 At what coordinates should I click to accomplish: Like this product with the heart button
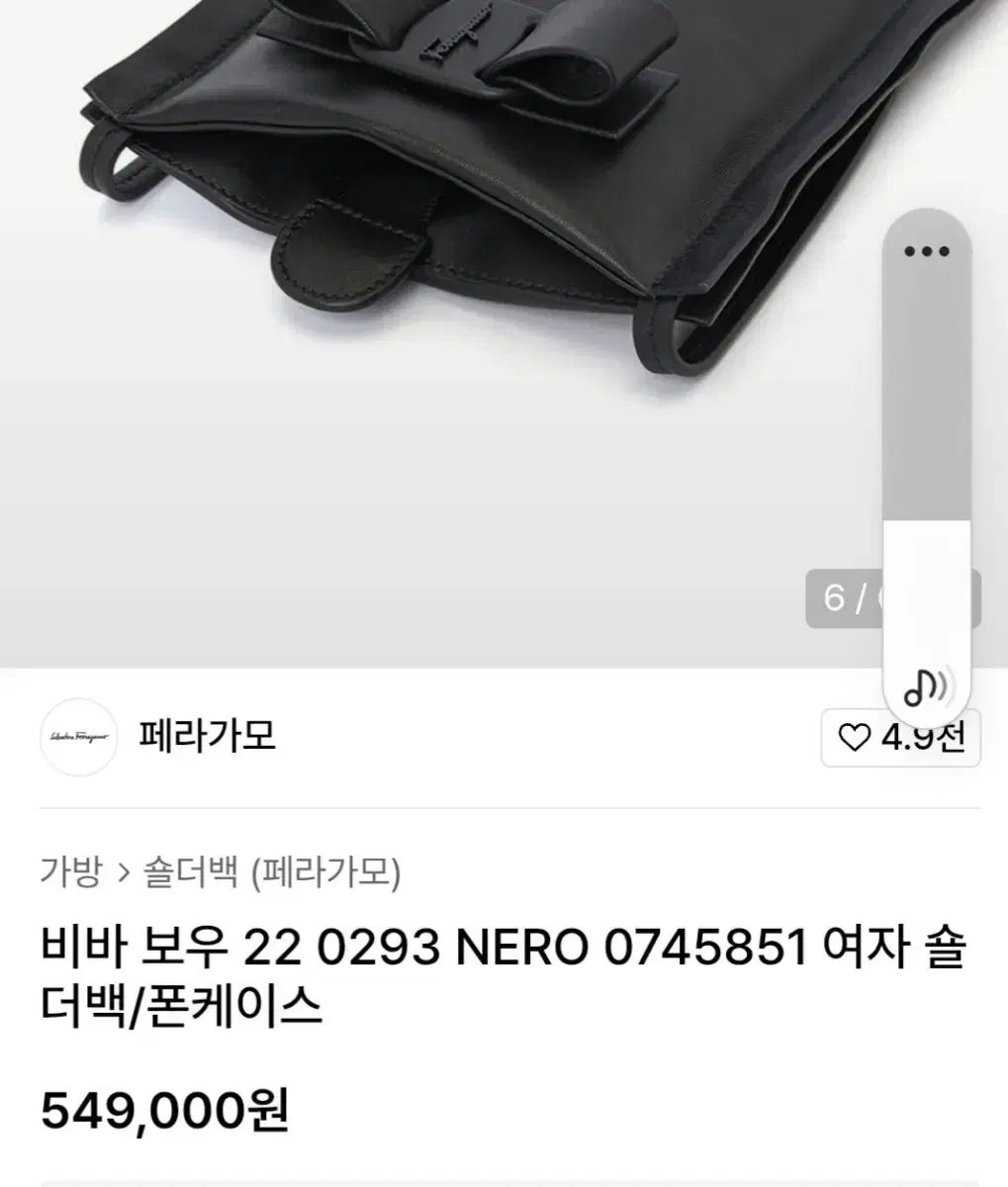tap(899, 738)
